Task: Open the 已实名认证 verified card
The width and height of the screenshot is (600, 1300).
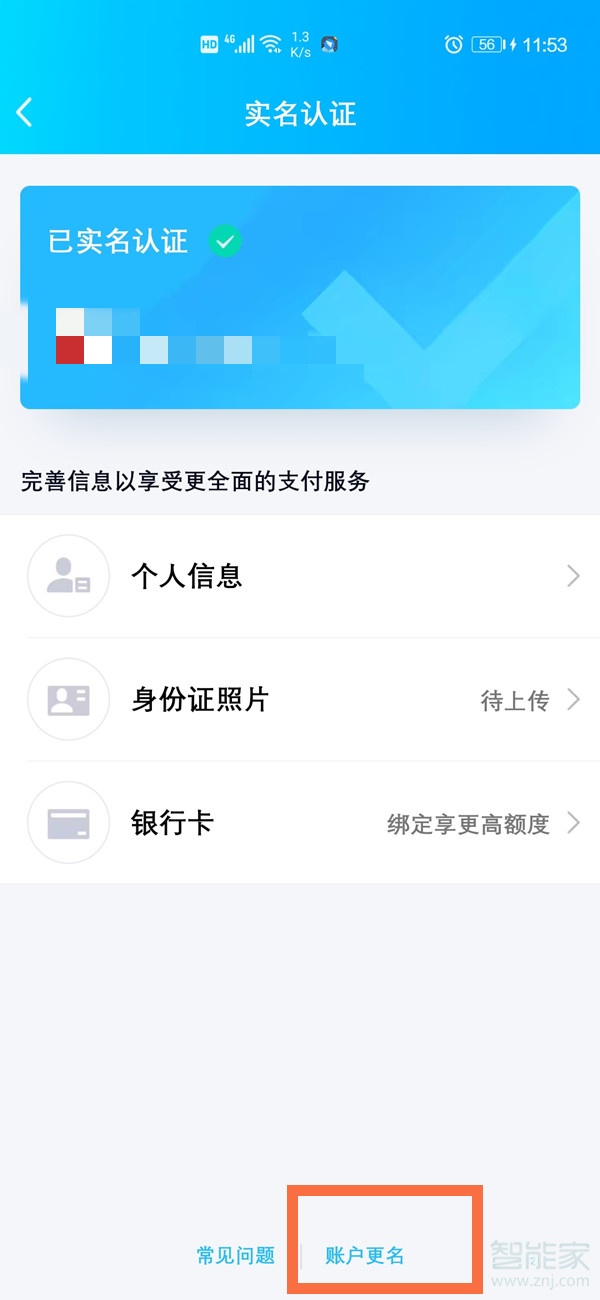Action: click(x=300, y=297)
